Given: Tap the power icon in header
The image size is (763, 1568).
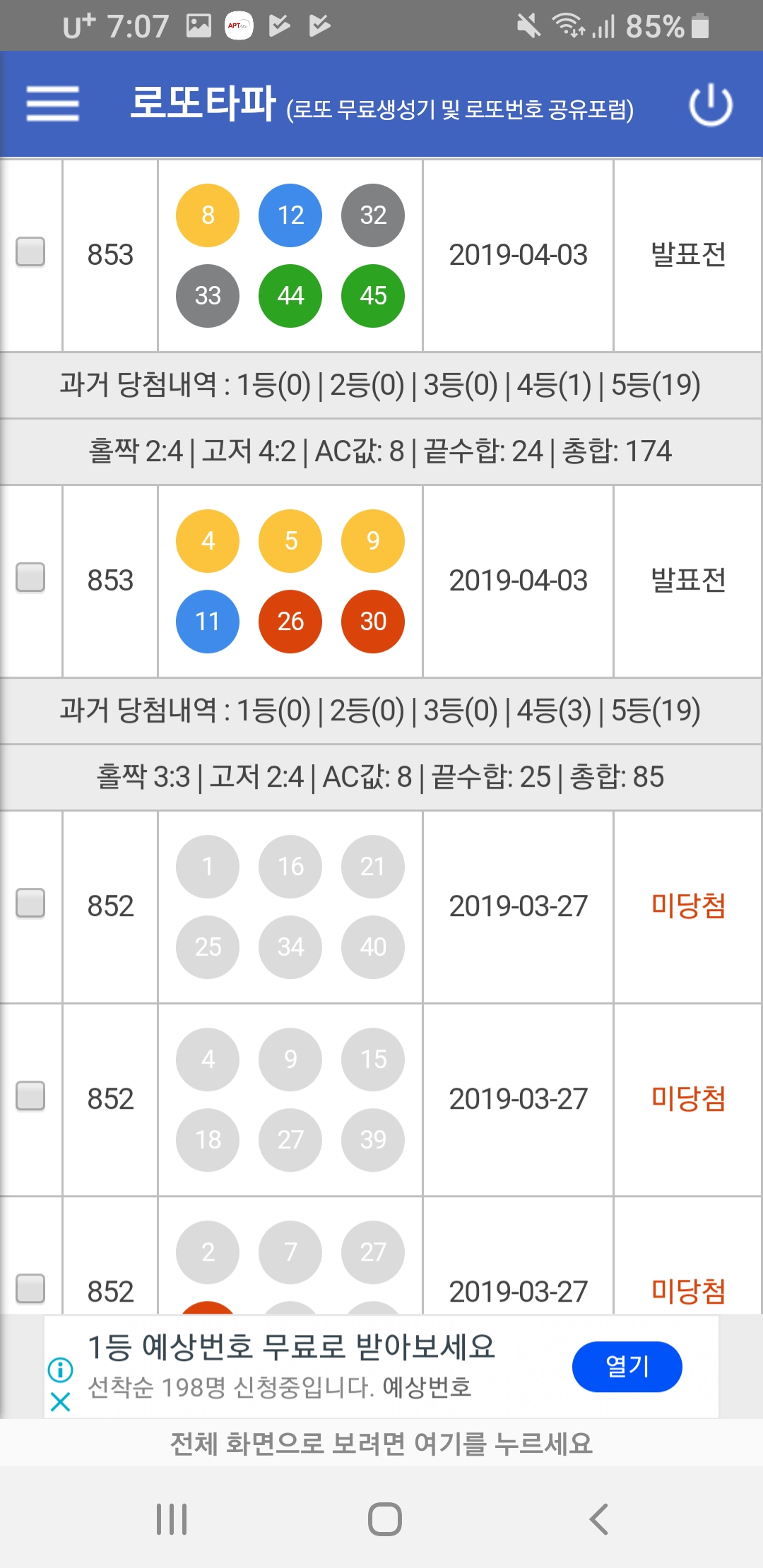Looking at the screenshot, I should click(x=711, y=105).
